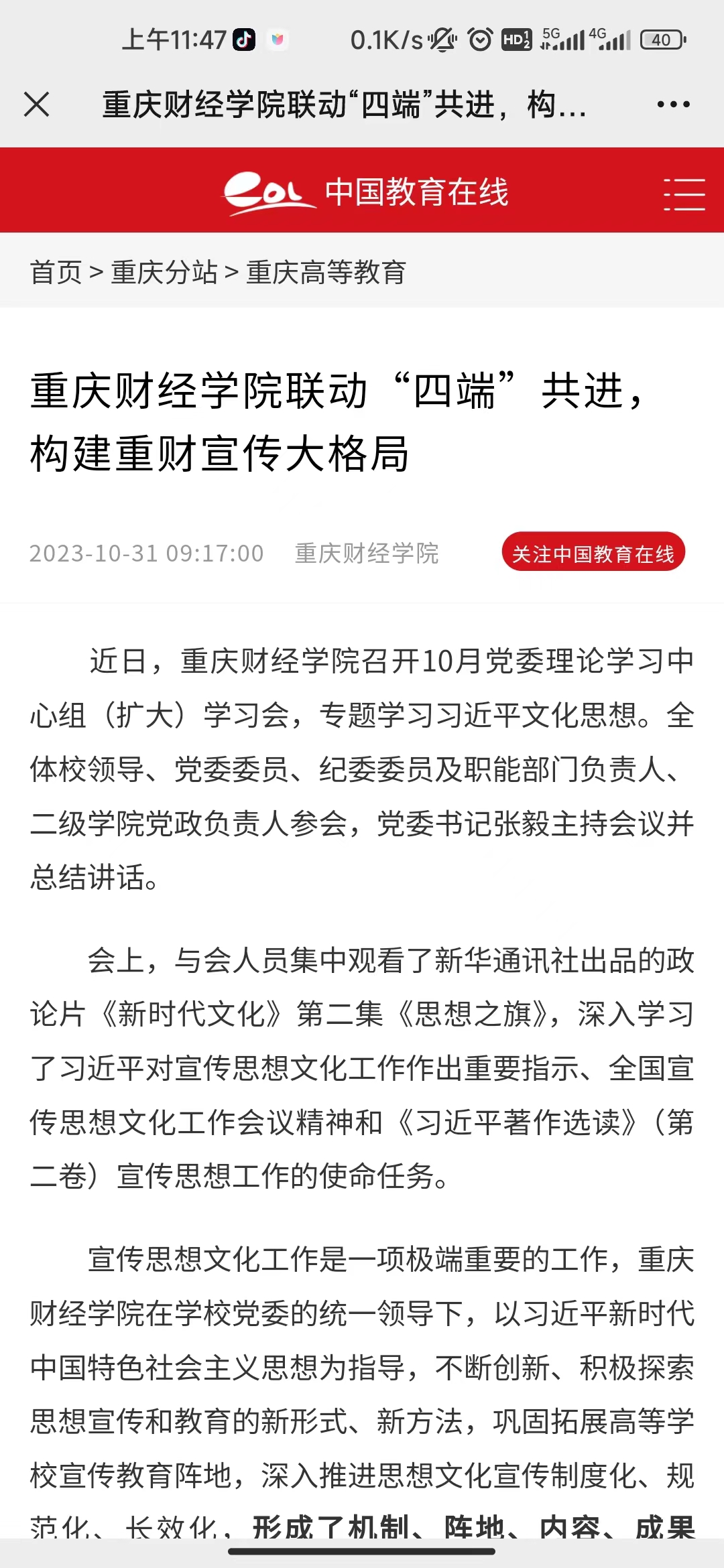Open the 重庆分站 breadcrumb link
Image resolution: width=724 pixels, height=1568 pixels.
click(164, 272)
